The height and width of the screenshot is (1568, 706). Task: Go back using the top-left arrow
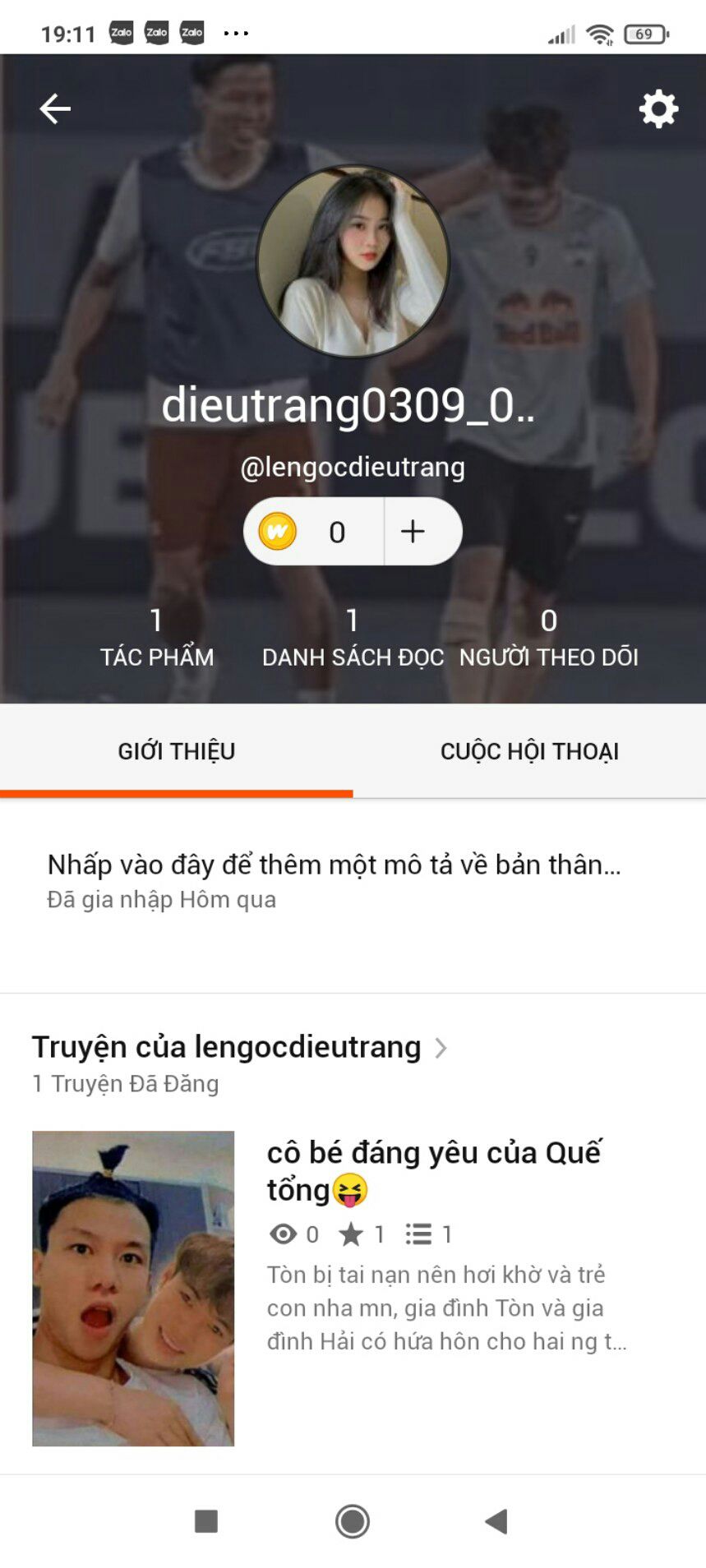click(55, 108)
